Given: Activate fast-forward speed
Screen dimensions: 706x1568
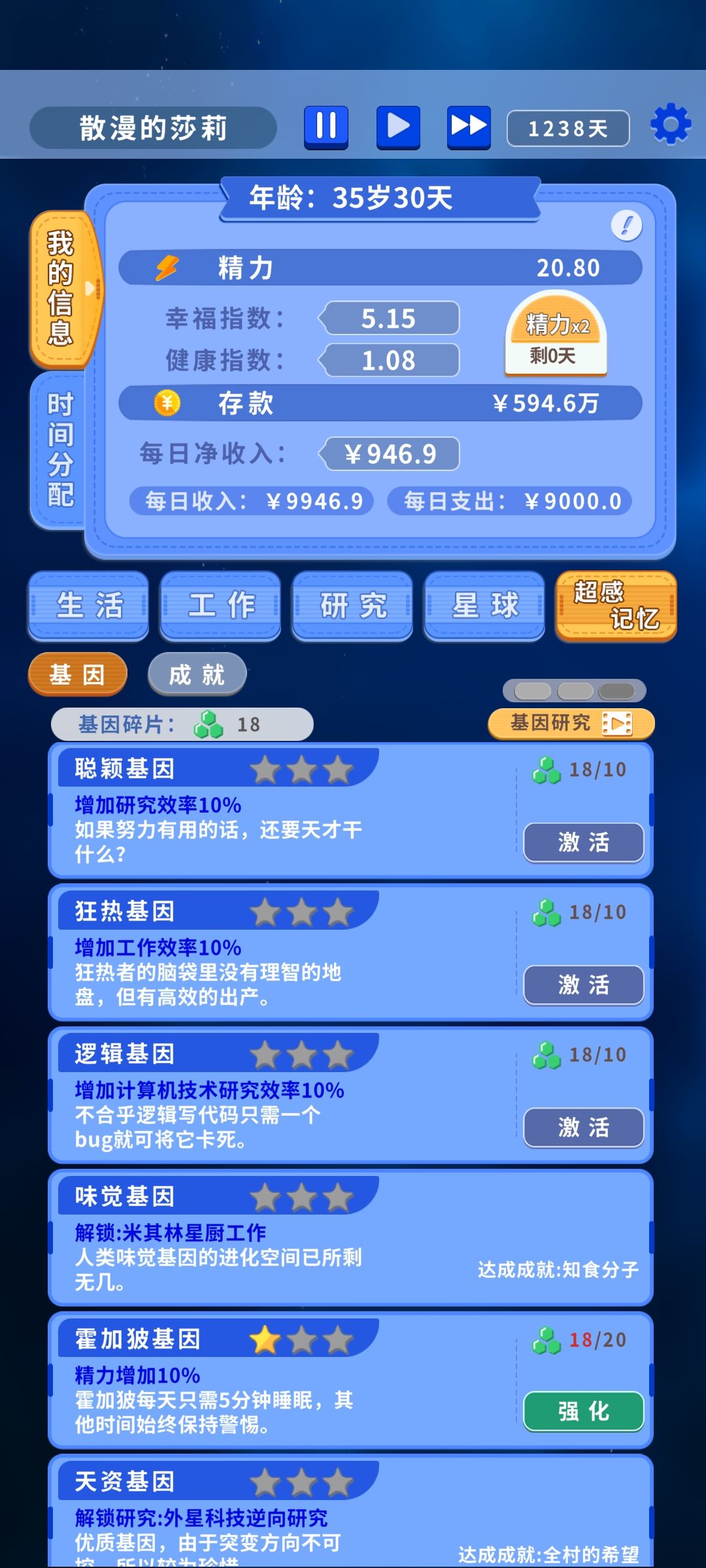Looking at the screenshot, I should (x=468, y=127).
